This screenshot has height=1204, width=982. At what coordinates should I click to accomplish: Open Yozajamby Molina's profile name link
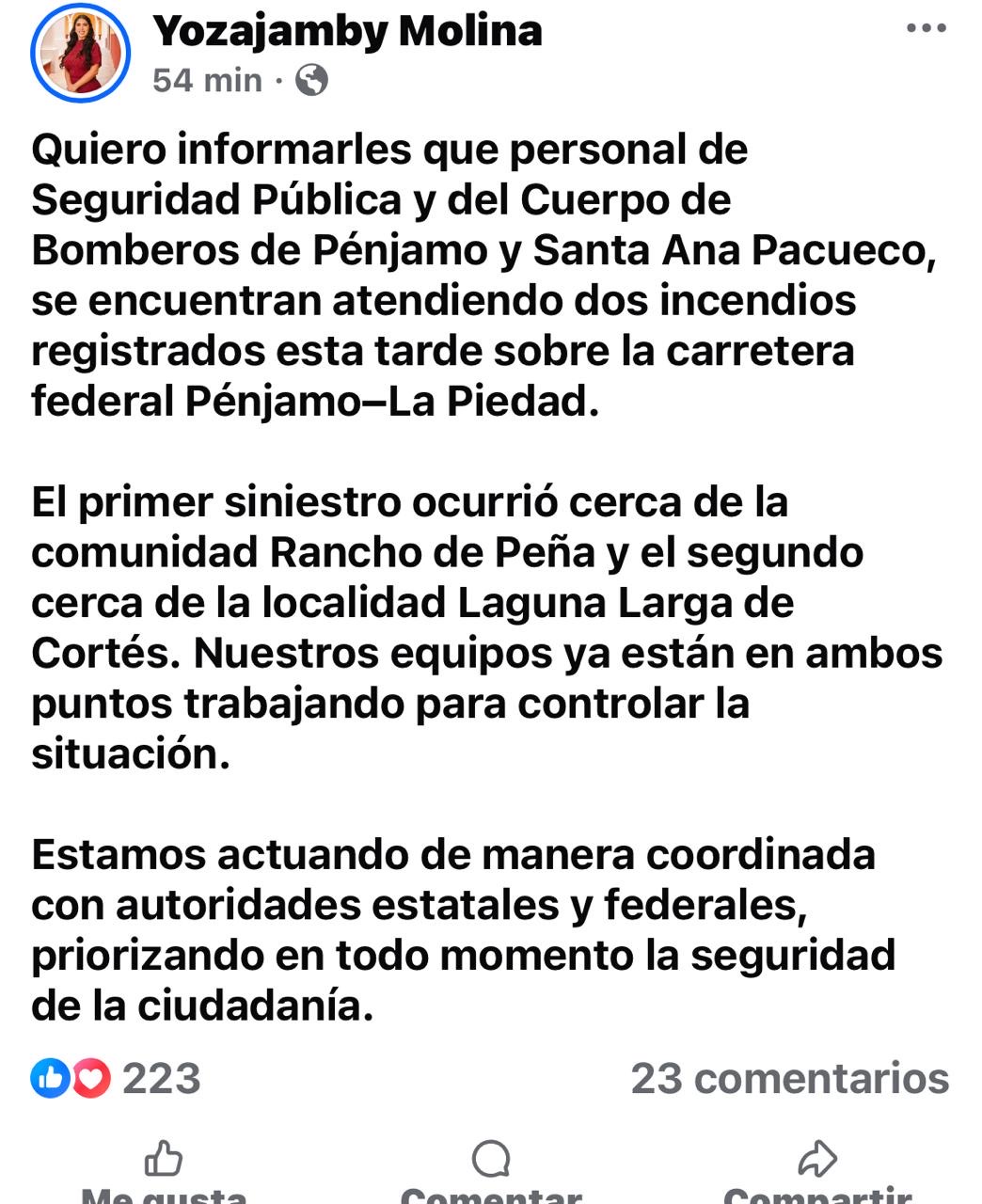(347, 30)
